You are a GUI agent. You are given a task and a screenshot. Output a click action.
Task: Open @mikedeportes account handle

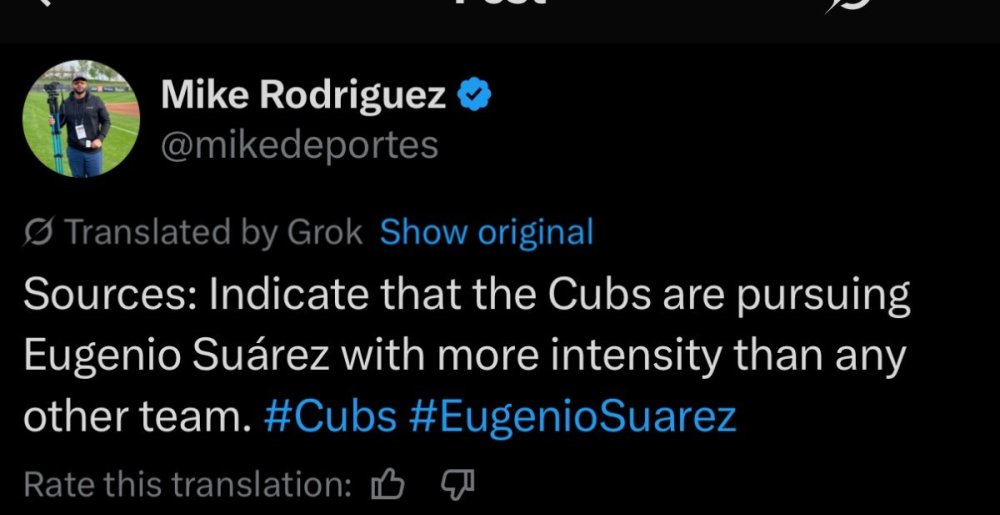(x=299, y=146)
